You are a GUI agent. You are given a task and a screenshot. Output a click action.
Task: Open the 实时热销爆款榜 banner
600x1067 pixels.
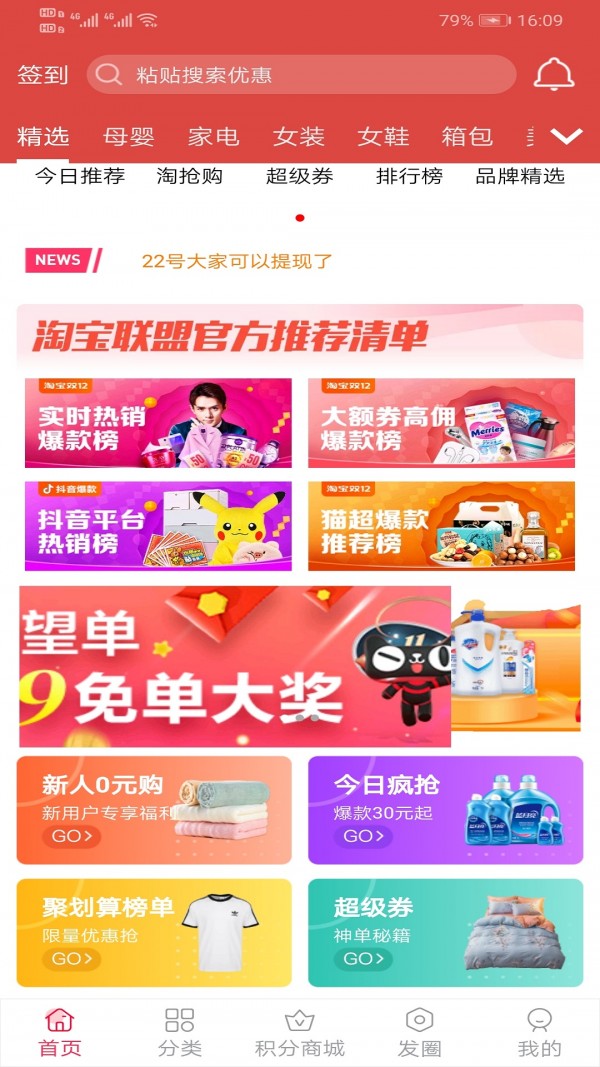point(158,423)
